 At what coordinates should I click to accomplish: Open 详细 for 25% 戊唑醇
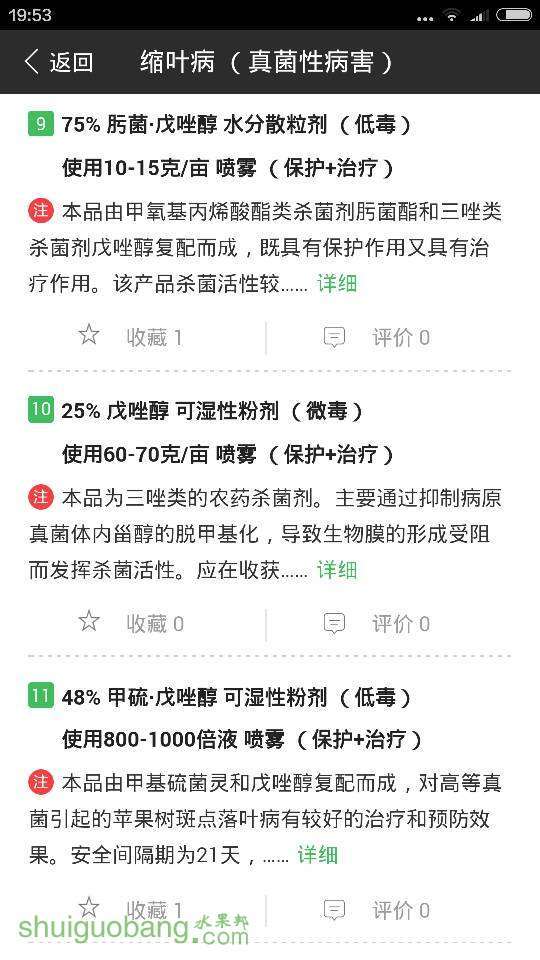(x=337, y=571)
